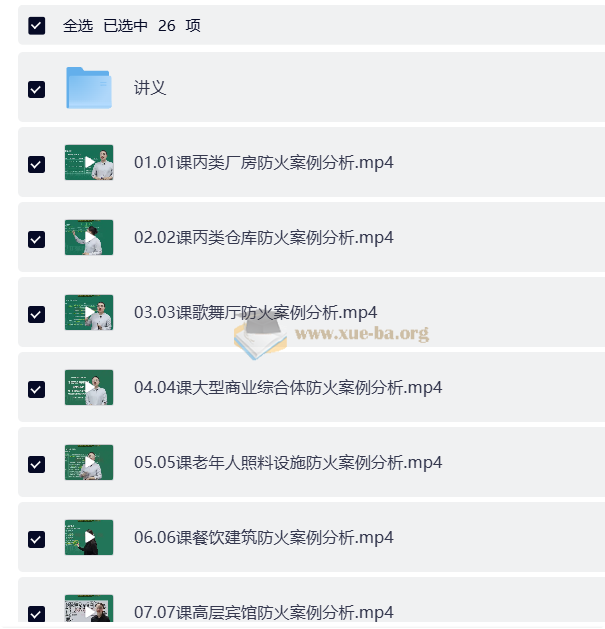Open 01.01课丙类厂房防火案例分析.mp4
The height and width of the screenshot is (629, 605).
263,162
